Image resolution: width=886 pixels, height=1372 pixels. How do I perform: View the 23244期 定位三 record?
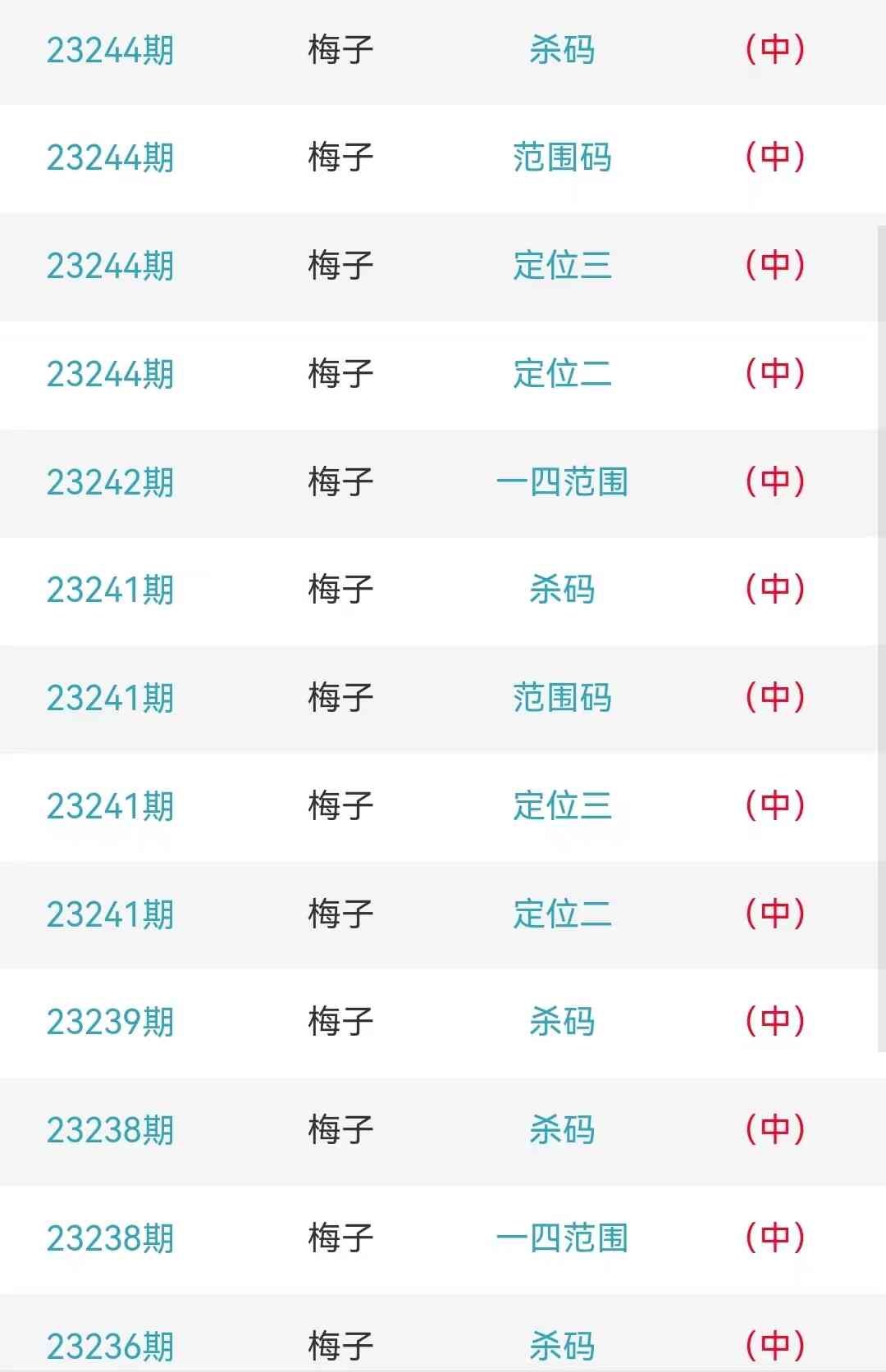point(562,266)
